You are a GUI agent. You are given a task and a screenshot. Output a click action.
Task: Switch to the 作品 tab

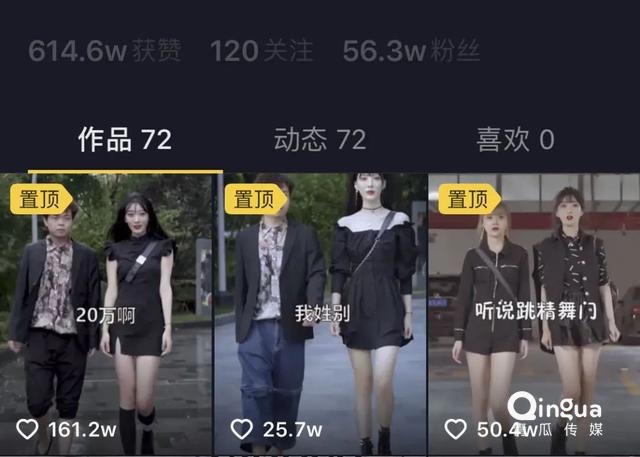pos(125,140)
